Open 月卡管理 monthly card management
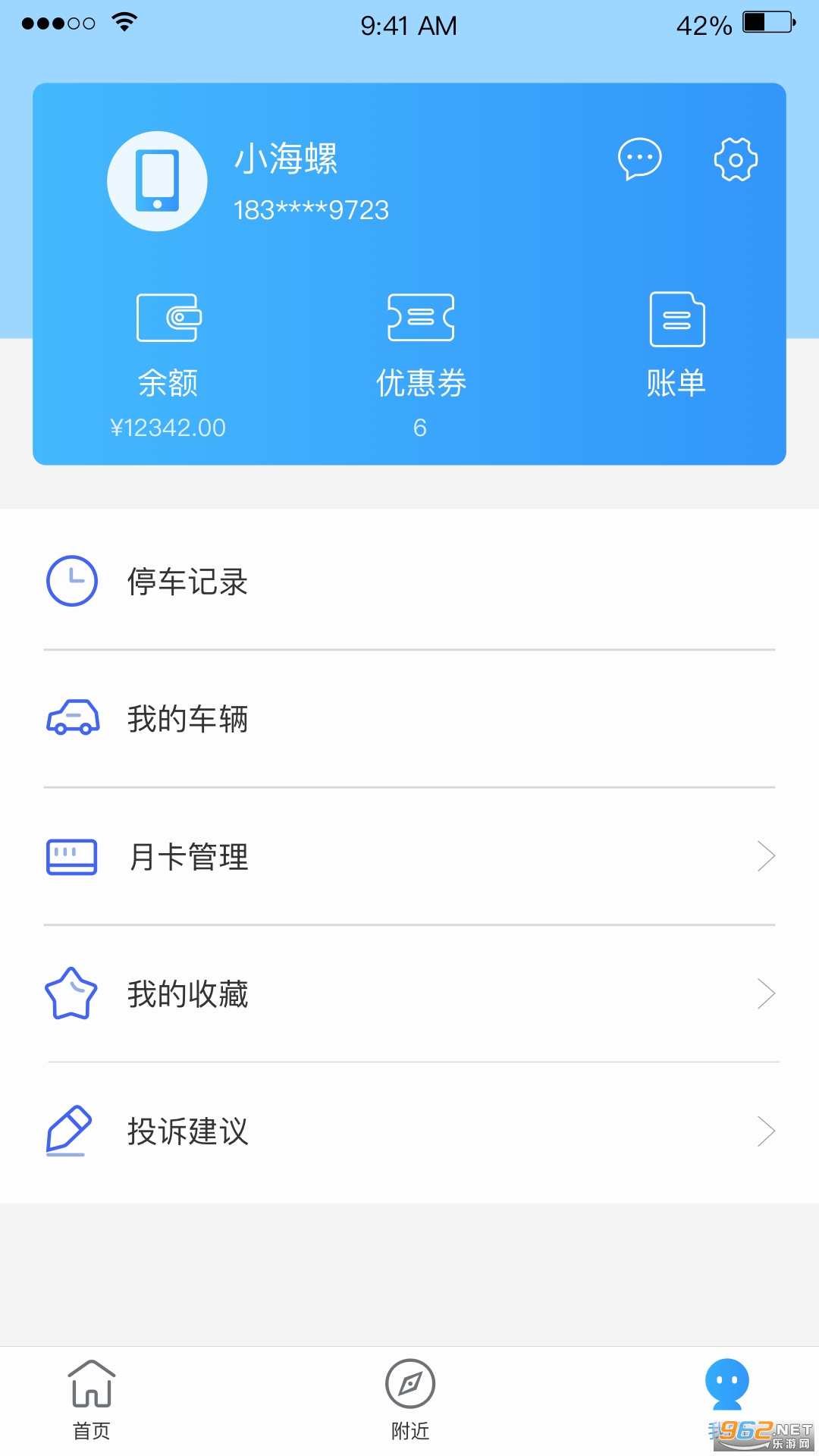Viewport: 819px width, 1456px height. point(409,857)
